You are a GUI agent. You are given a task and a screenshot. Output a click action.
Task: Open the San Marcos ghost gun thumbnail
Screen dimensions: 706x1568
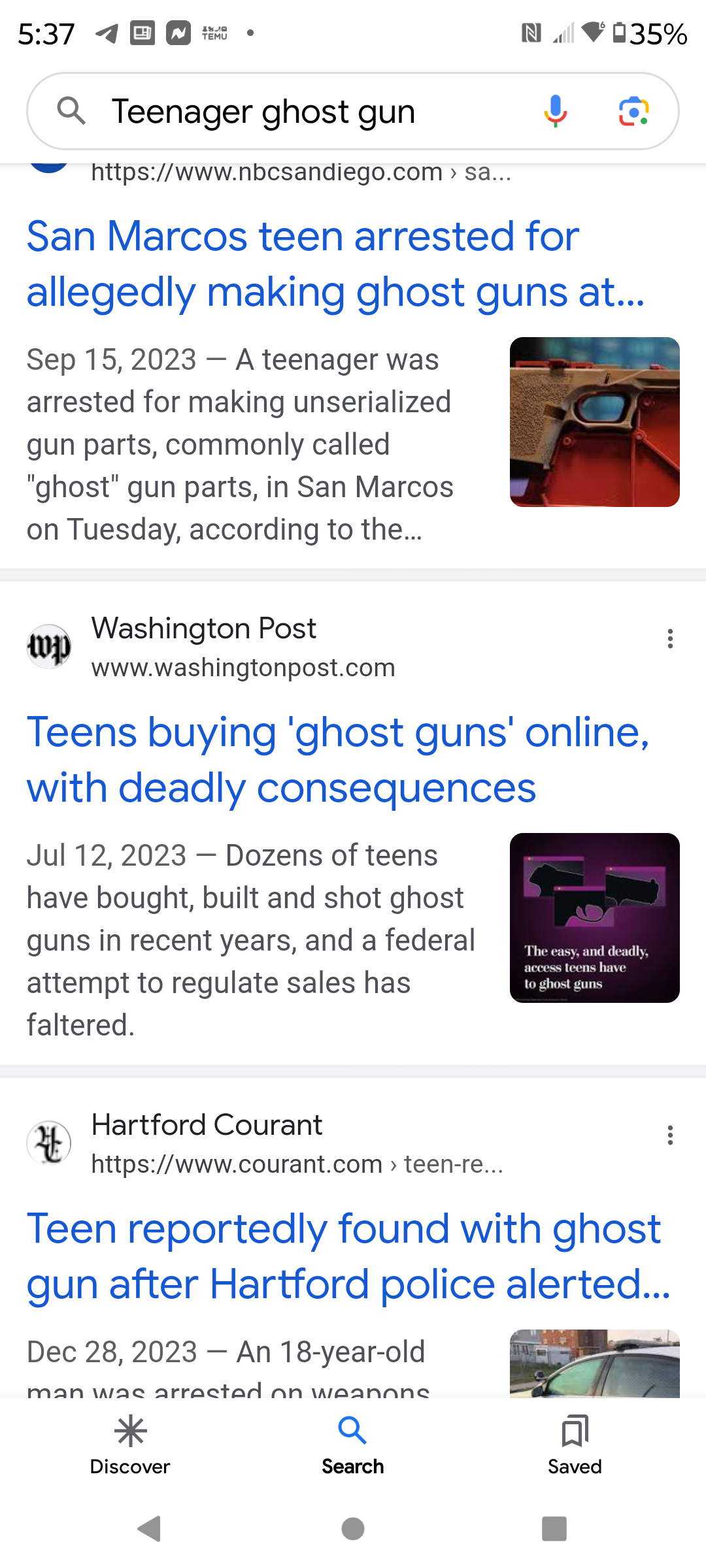coord(594,422)
